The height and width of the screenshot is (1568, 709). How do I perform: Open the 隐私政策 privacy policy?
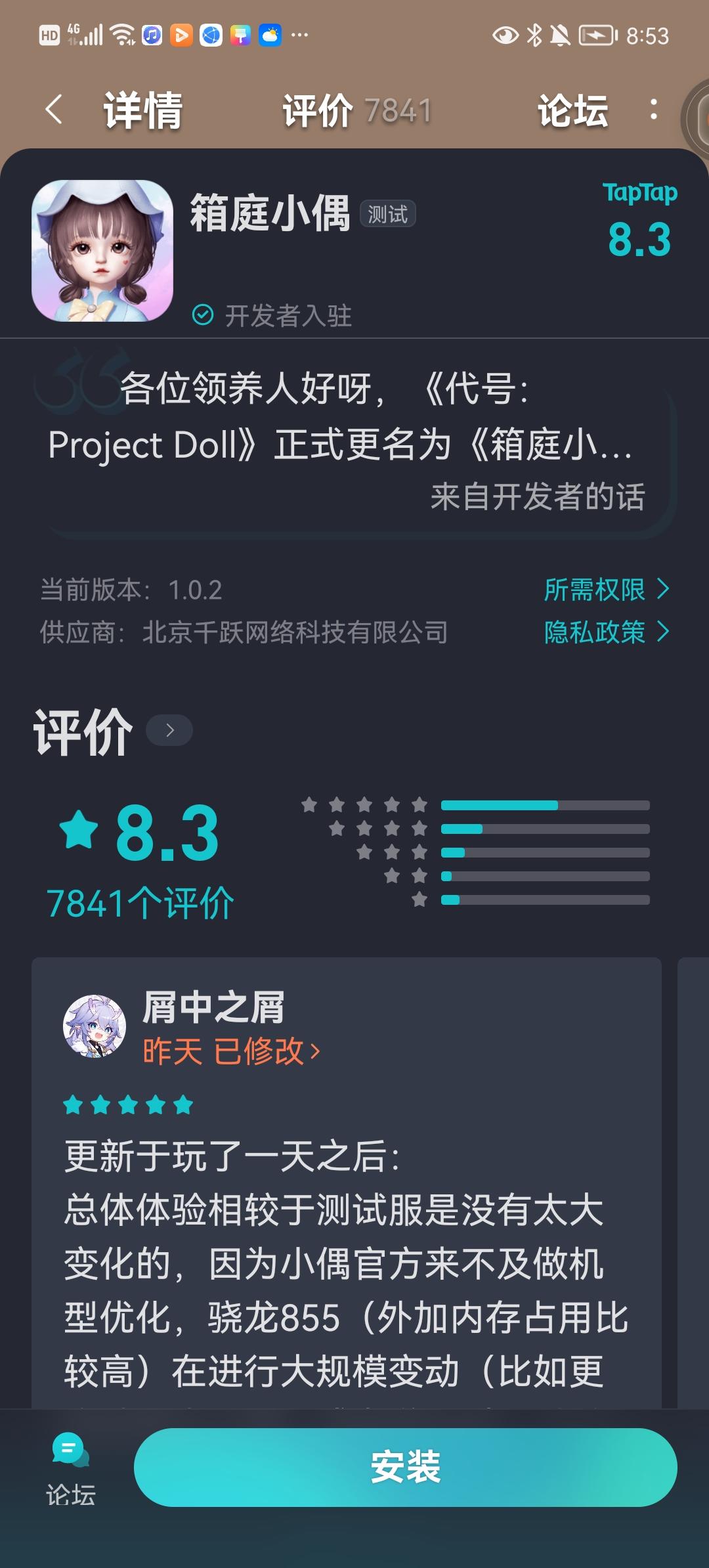606,632
